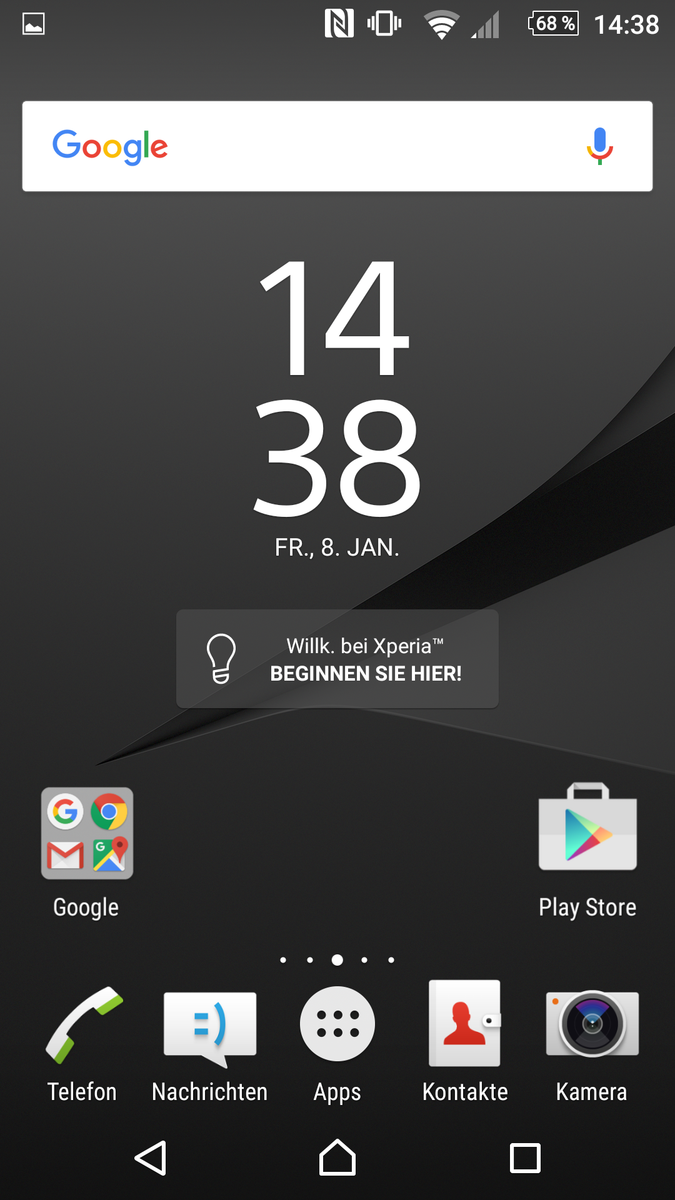The height and width of the screenshot is (1200, 675).
Task: Open Kontakte
Action: [x=465, y=1024]
